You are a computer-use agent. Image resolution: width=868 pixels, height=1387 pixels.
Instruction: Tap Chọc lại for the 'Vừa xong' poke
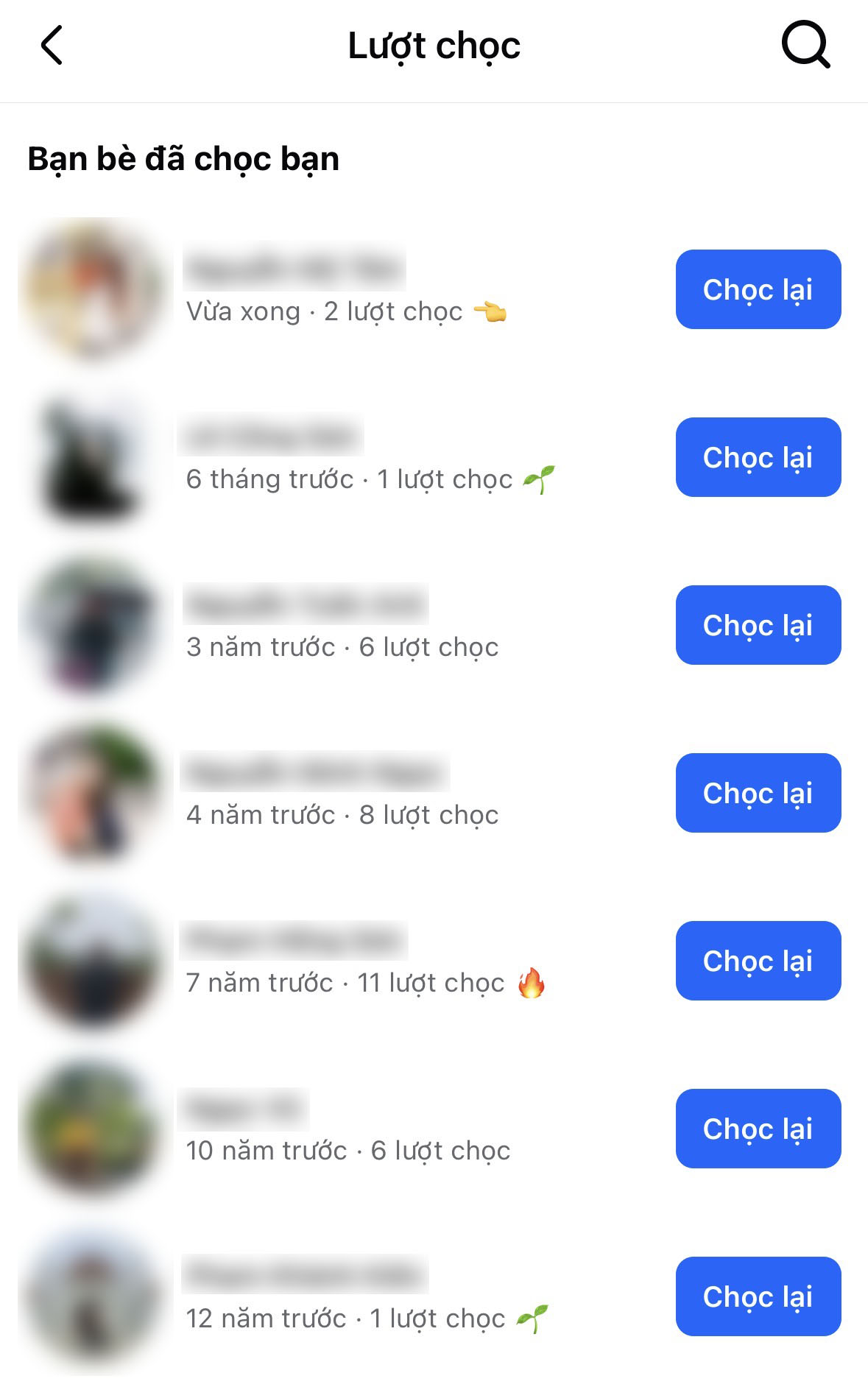(758, 289)
